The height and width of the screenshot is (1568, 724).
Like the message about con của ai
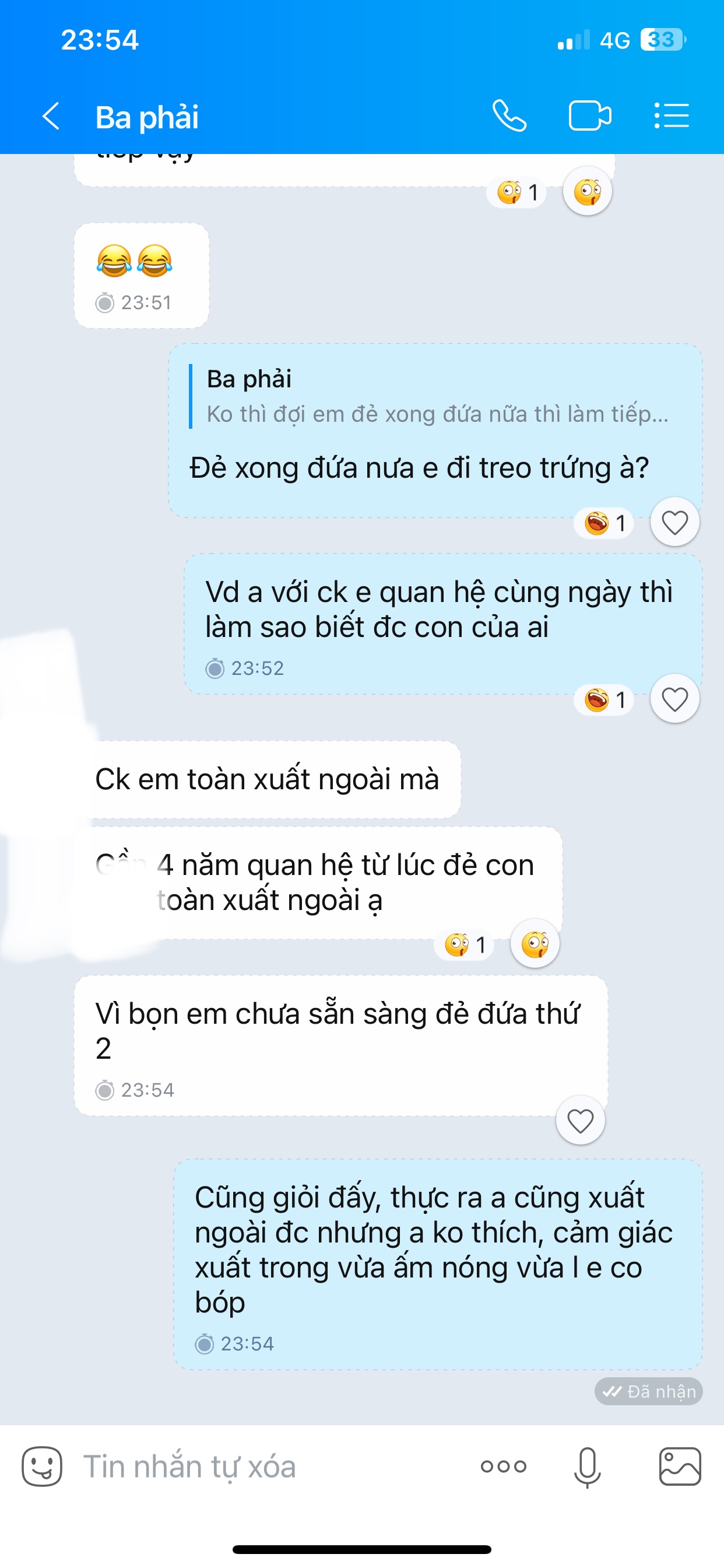pos(674,699)
